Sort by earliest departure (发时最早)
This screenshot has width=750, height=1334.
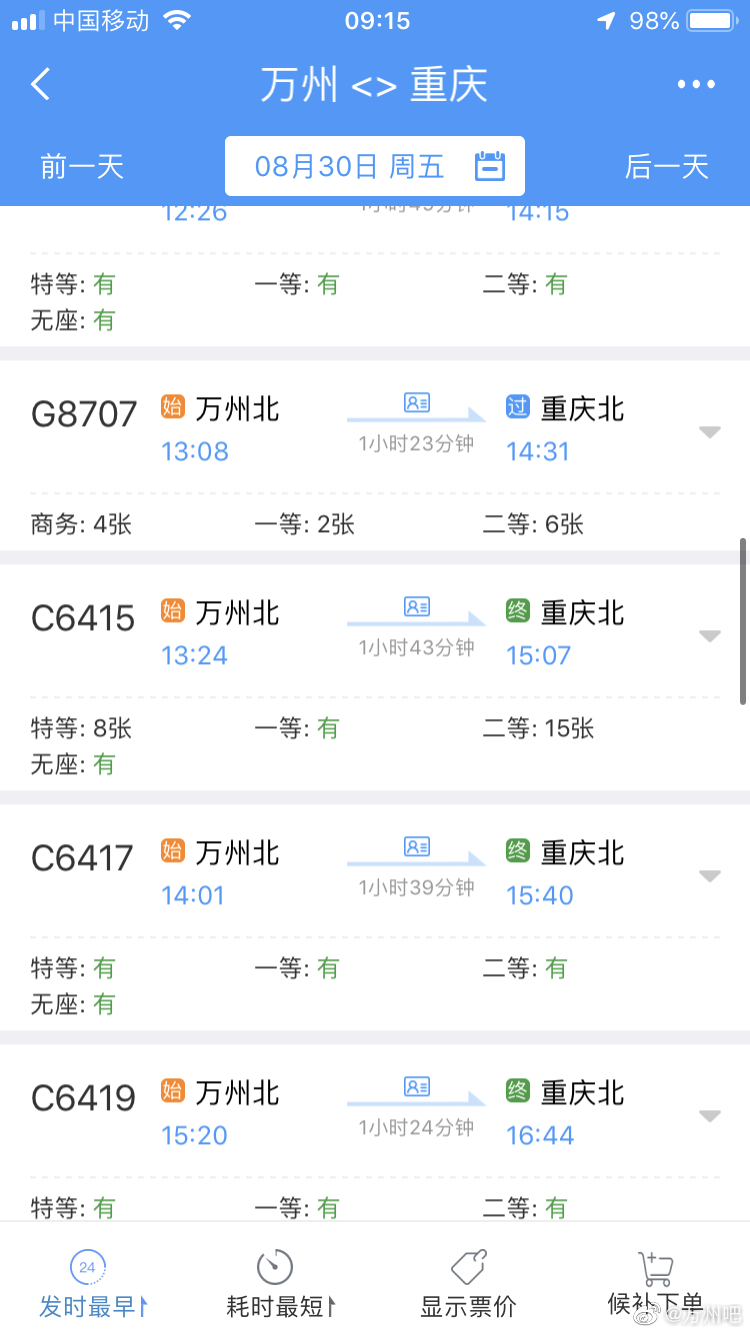[93, 1283]
